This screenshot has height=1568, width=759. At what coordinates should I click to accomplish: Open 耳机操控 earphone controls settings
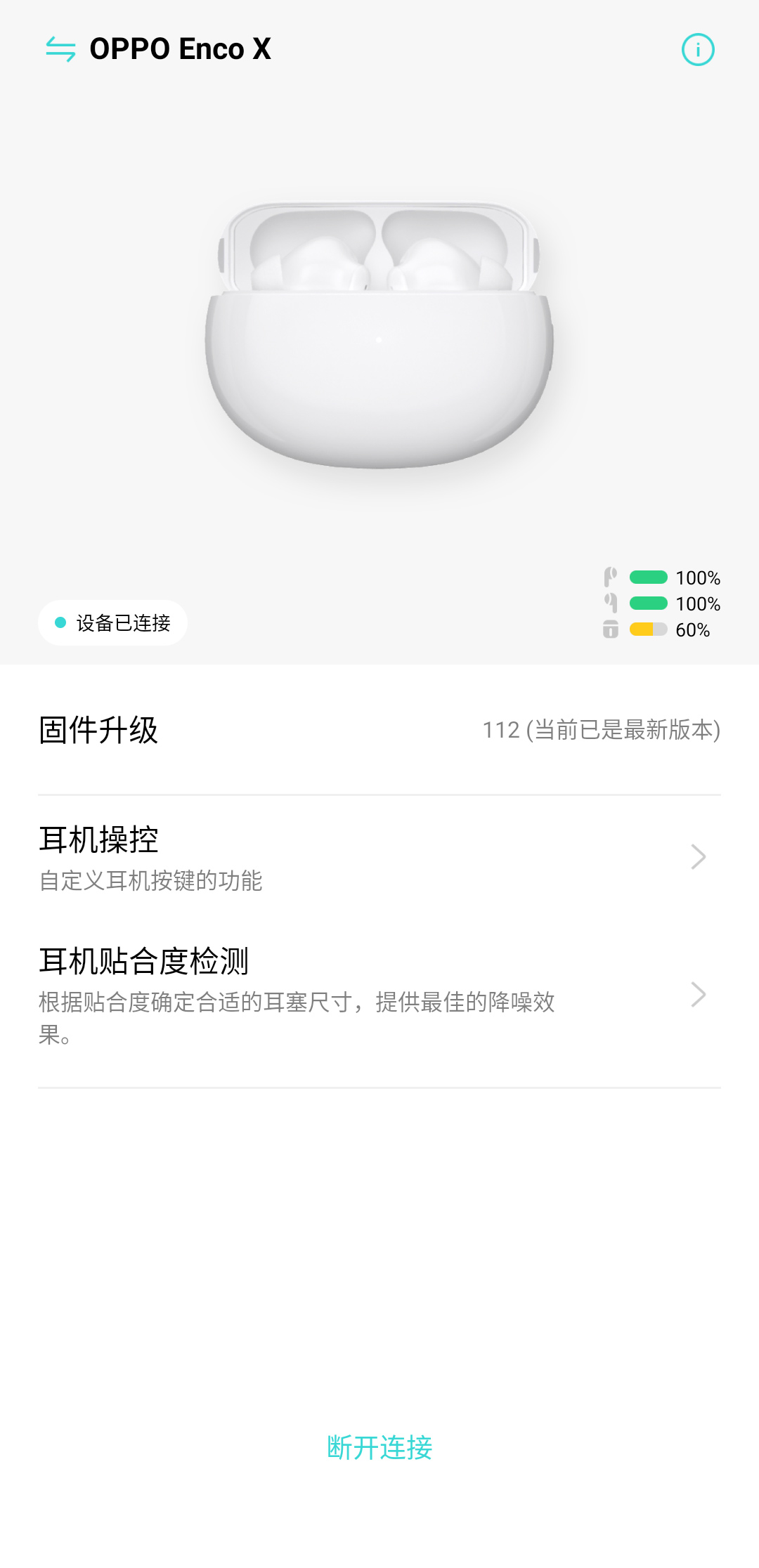(x=379, y=857)
